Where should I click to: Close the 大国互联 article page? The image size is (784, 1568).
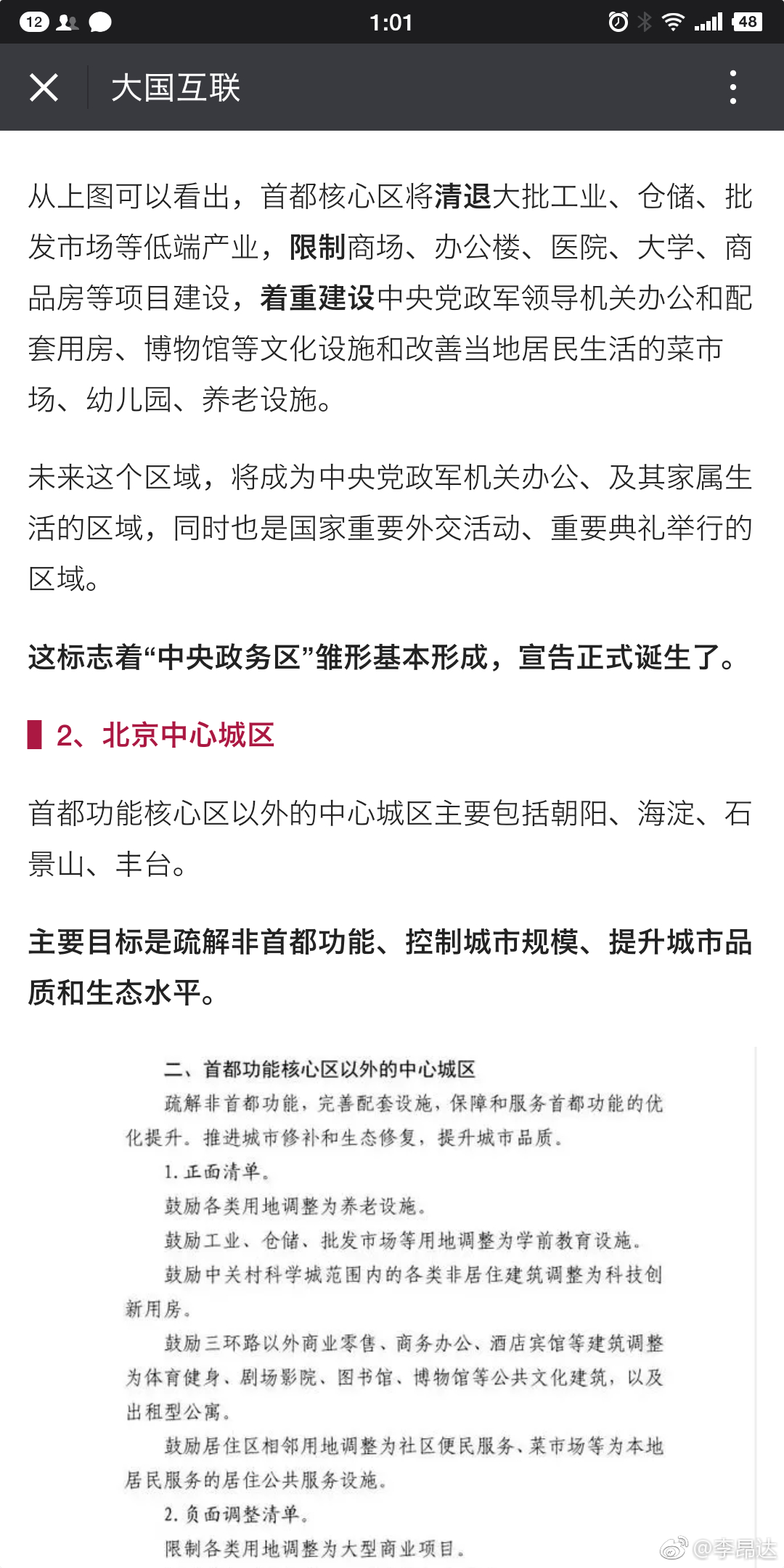(44, 88)
